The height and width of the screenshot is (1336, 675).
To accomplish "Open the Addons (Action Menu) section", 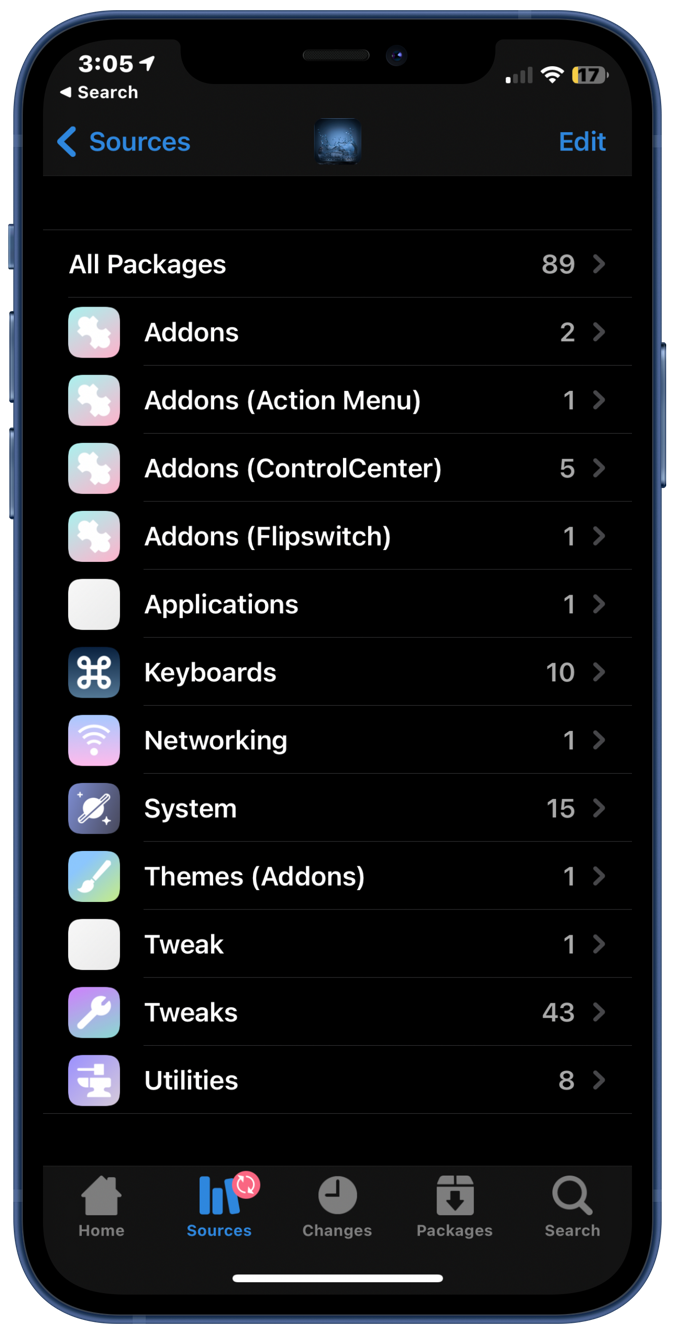I will click(x=337, y=400).
